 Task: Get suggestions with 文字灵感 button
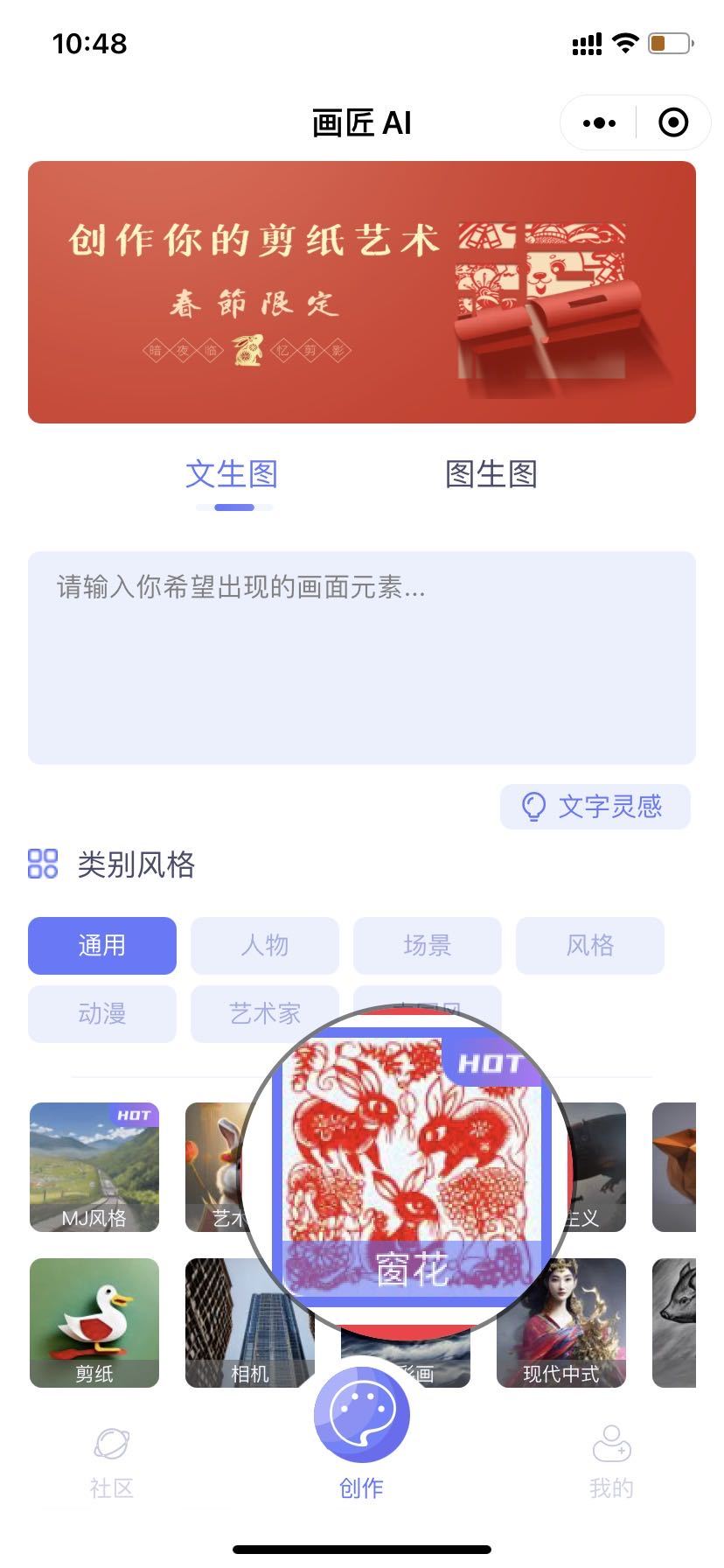click(x=595, y=806)
